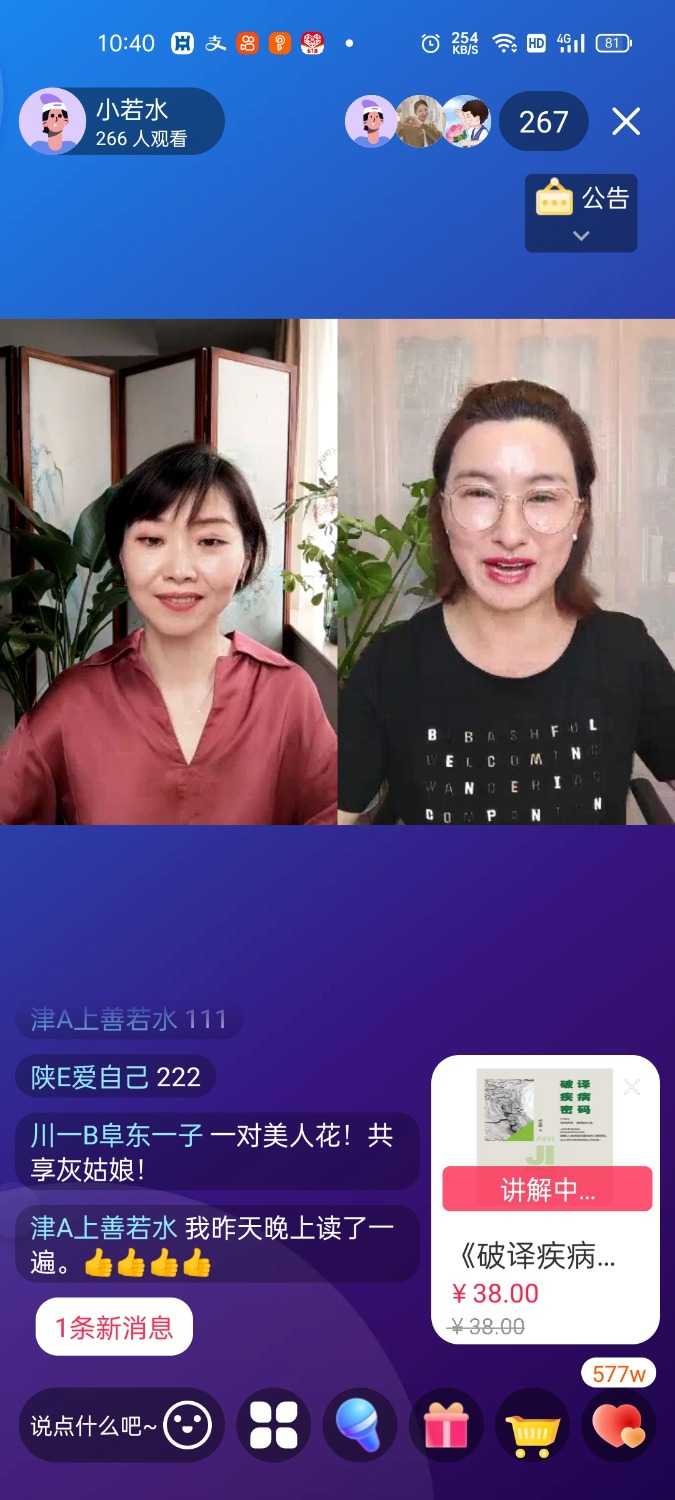Jump to 1条新消息
Screen dimensions: 675x1500
pos(114,1327)
